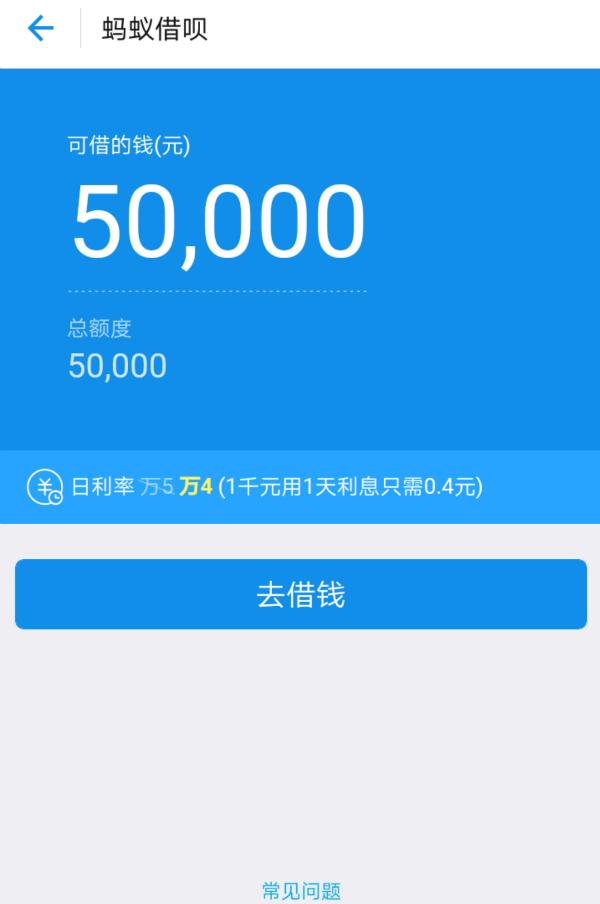Tap the 去借钱 button to borrow money

(300, 594)
